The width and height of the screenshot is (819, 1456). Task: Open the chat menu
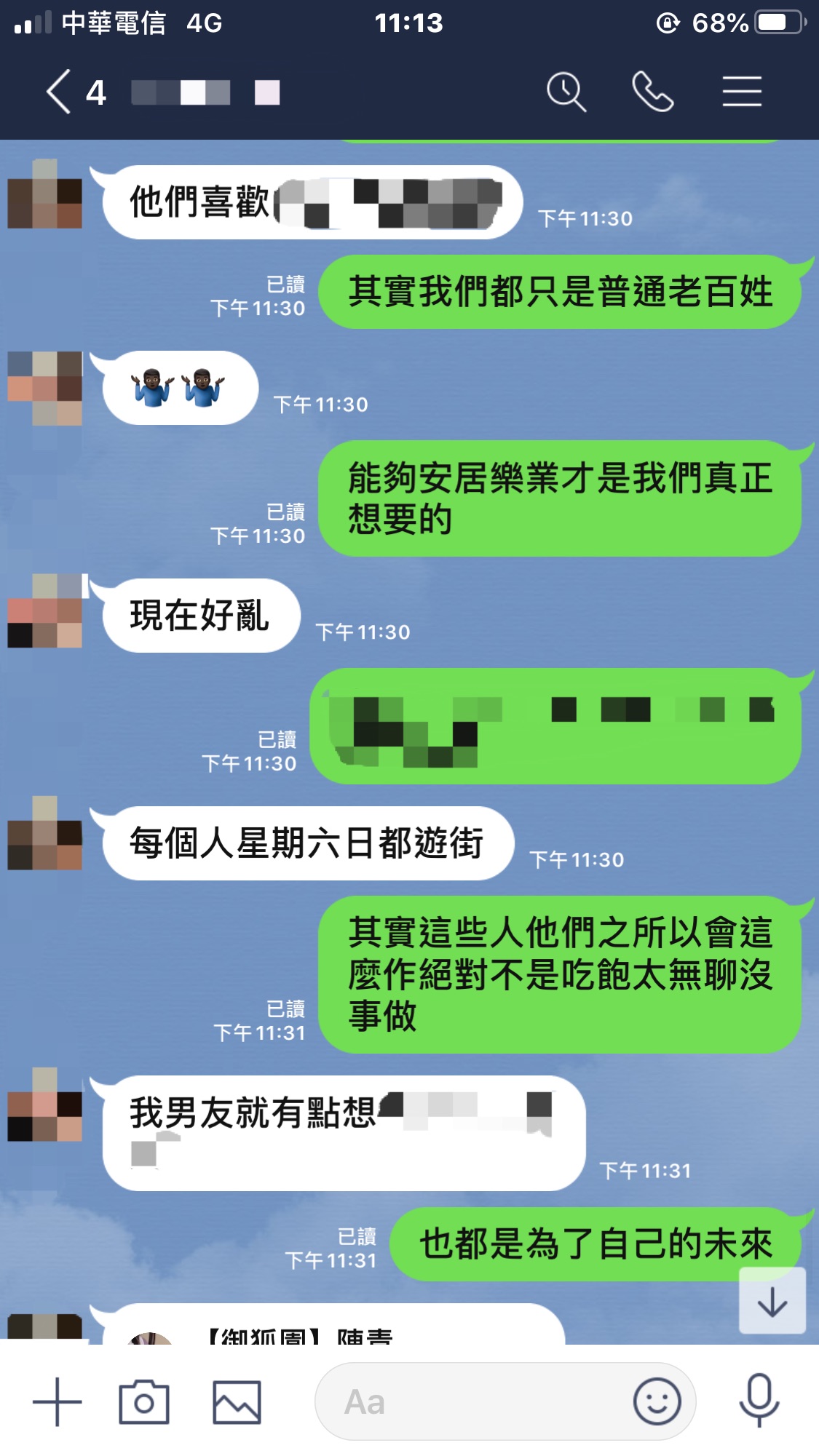pos(742,92)
